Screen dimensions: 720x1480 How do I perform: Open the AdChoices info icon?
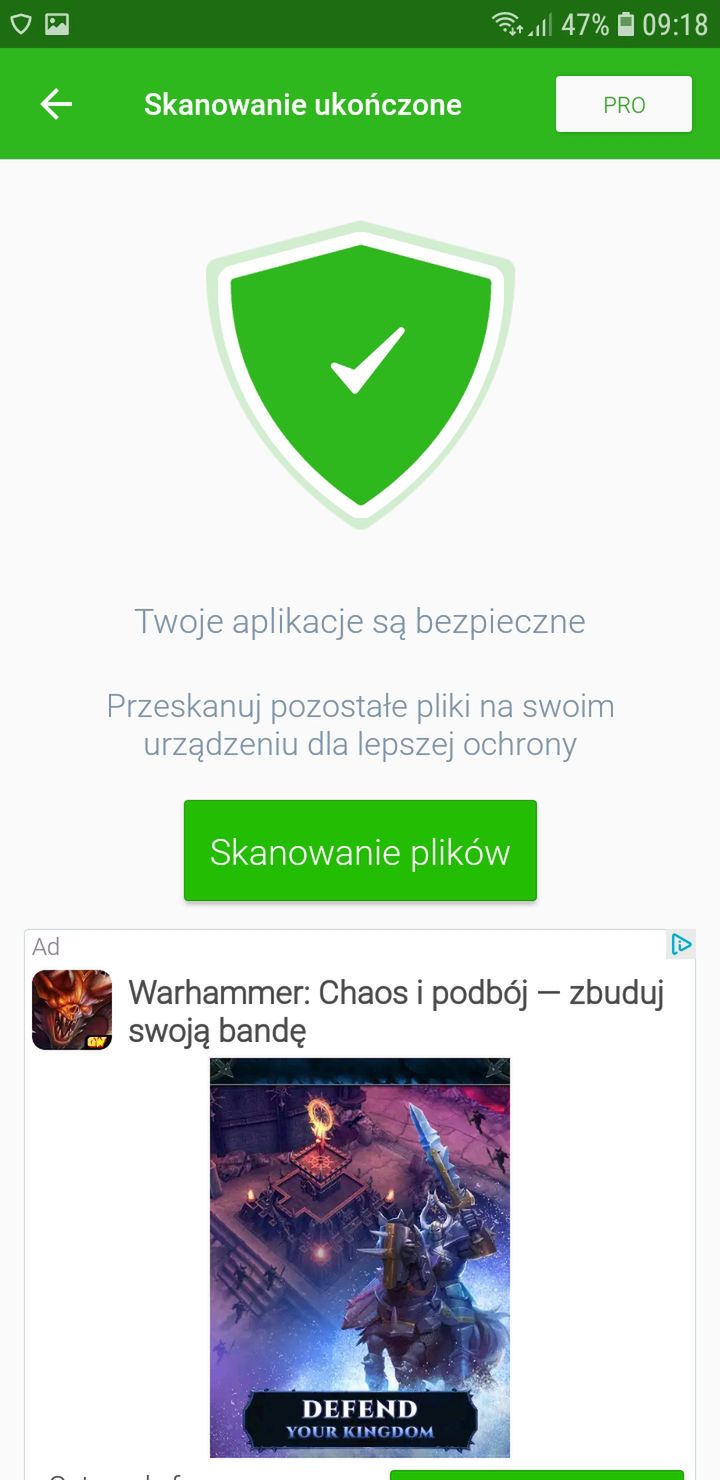(x=681, y=944)
